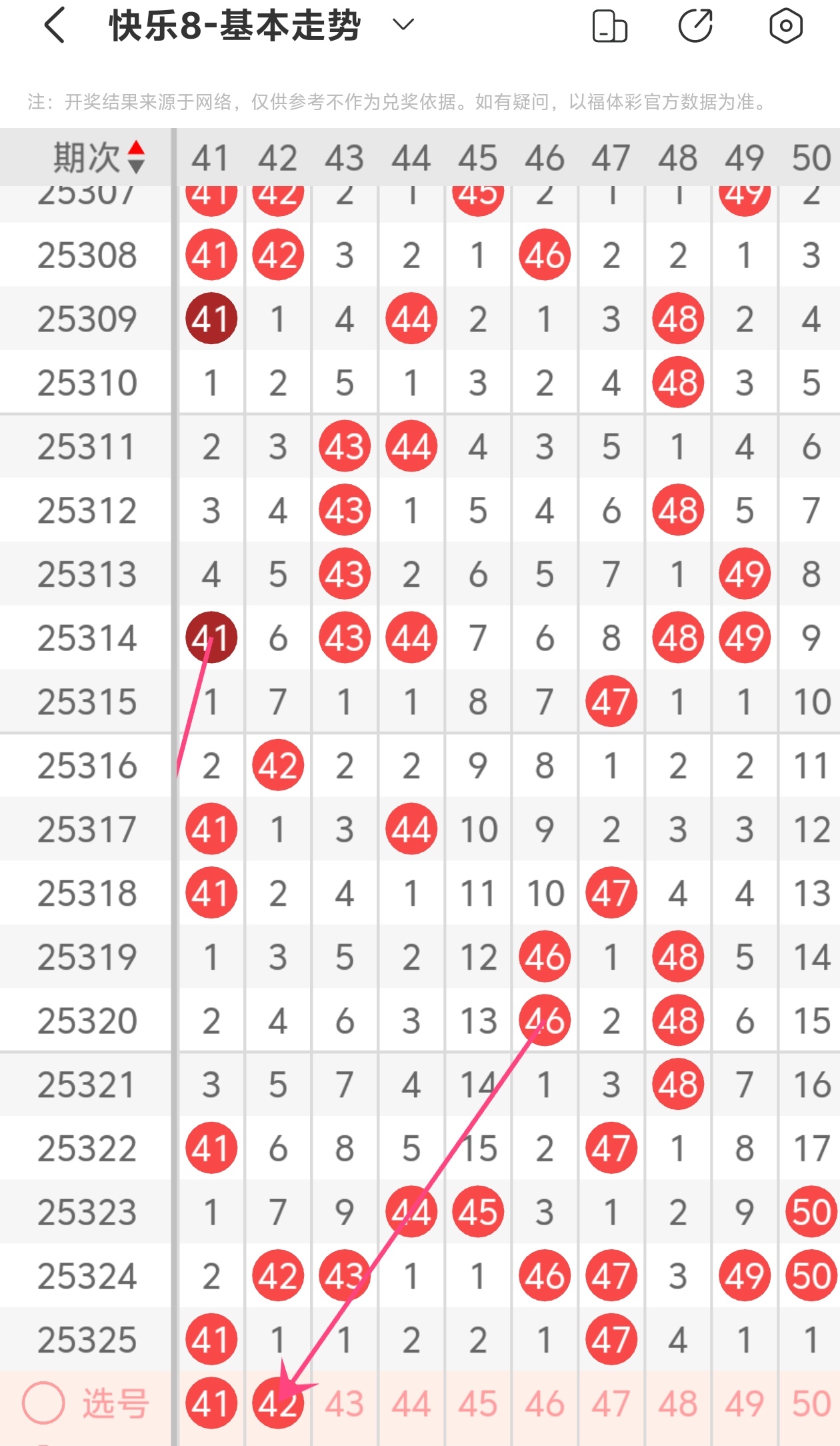The height and width of the screenshot is (1446, 840).
Task: Expand the 快乐8-基本走势 title dropdown
Action: [403, 25]
